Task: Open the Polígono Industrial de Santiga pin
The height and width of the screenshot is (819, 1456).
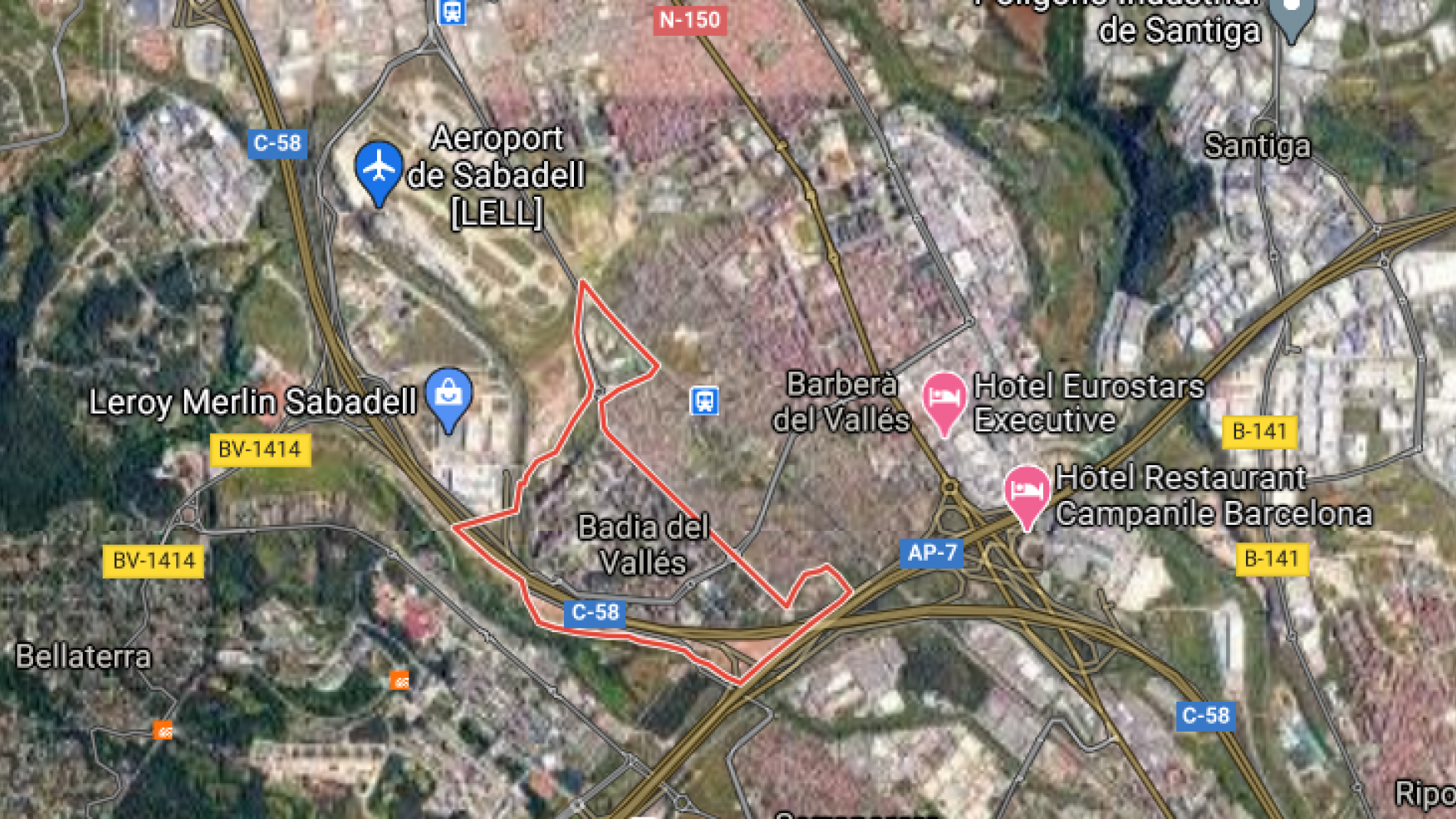Action: click(x=1292, y=11)
